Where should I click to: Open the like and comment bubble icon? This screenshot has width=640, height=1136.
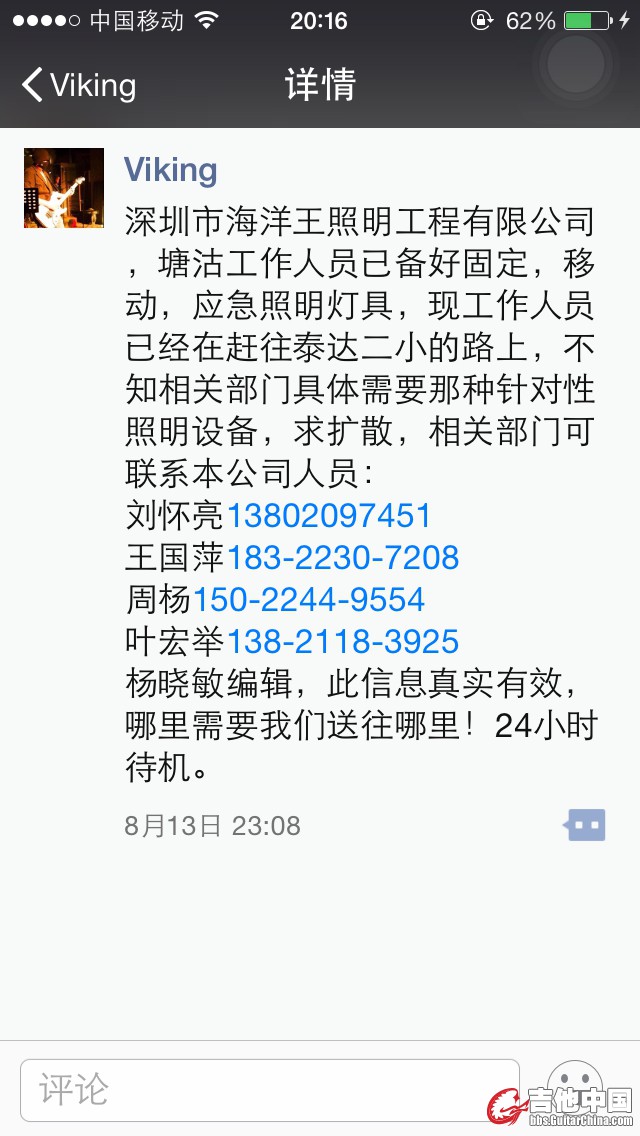[585, 825]
